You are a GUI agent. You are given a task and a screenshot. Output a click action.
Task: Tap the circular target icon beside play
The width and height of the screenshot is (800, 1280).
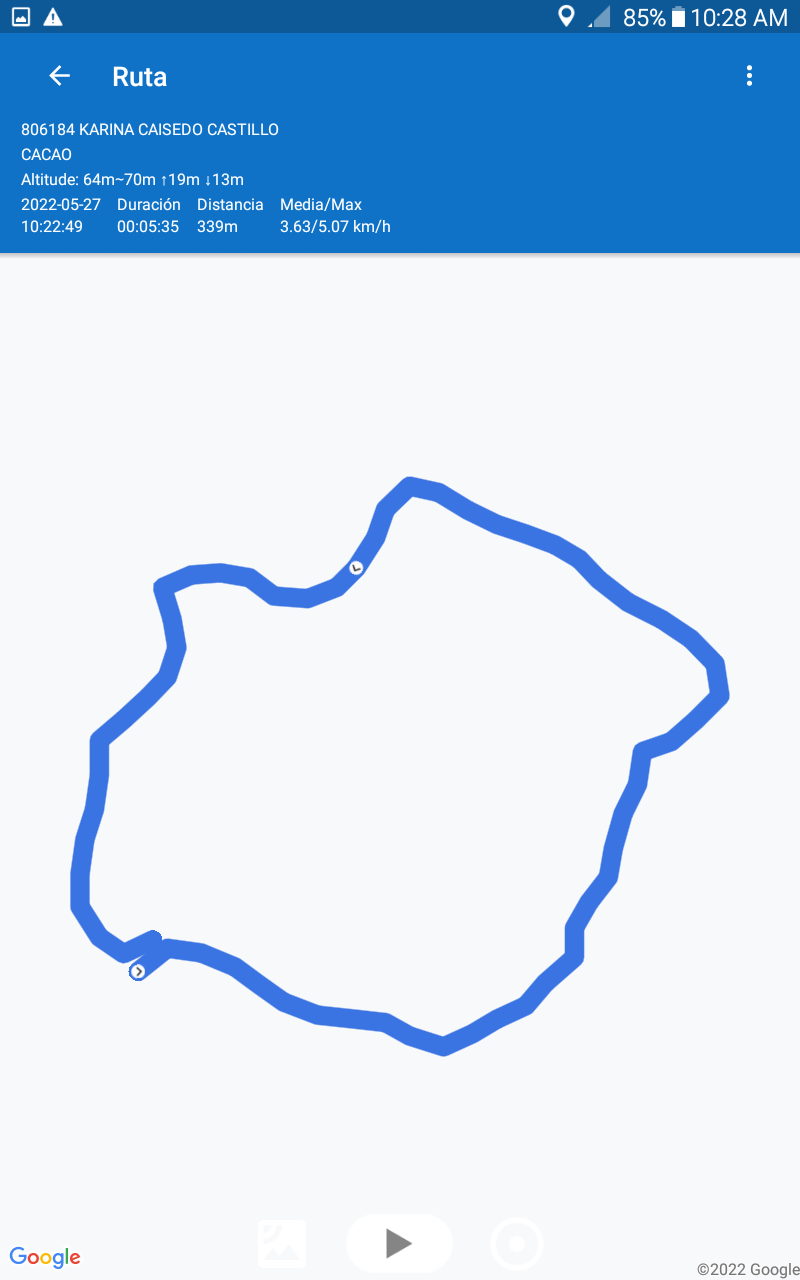click(517, 1244)
